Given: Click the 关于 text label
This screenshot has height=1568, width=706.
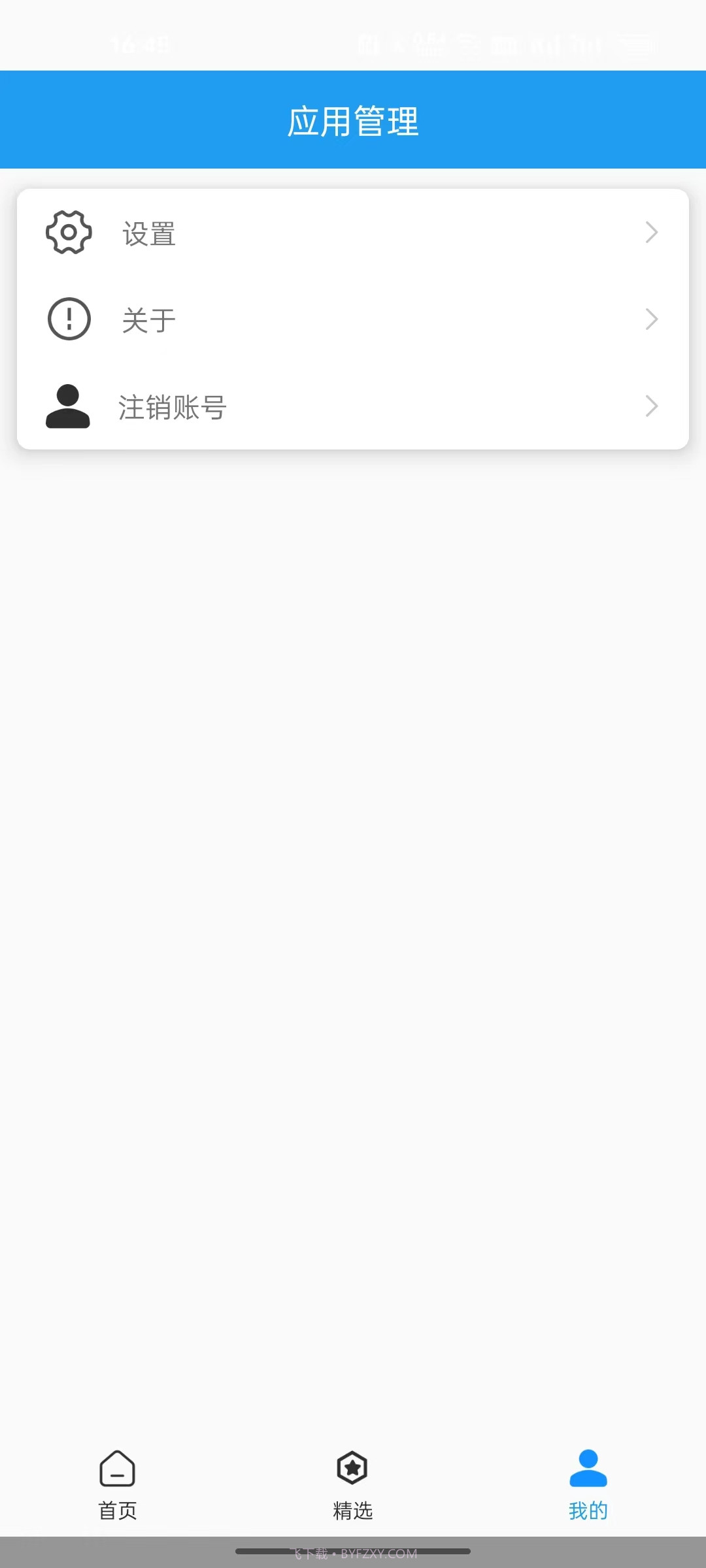Looking at the screenshot, I should [x=147, y=319].
